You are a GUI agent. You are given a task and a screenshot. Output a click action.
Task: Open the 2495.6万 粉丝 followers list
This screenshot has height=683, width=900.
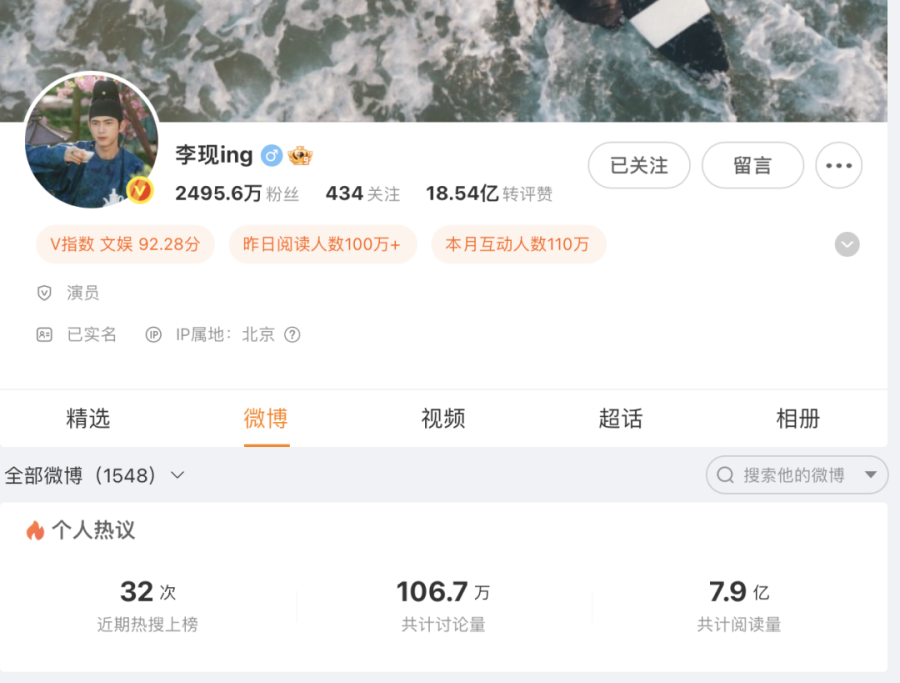[236, 193]
